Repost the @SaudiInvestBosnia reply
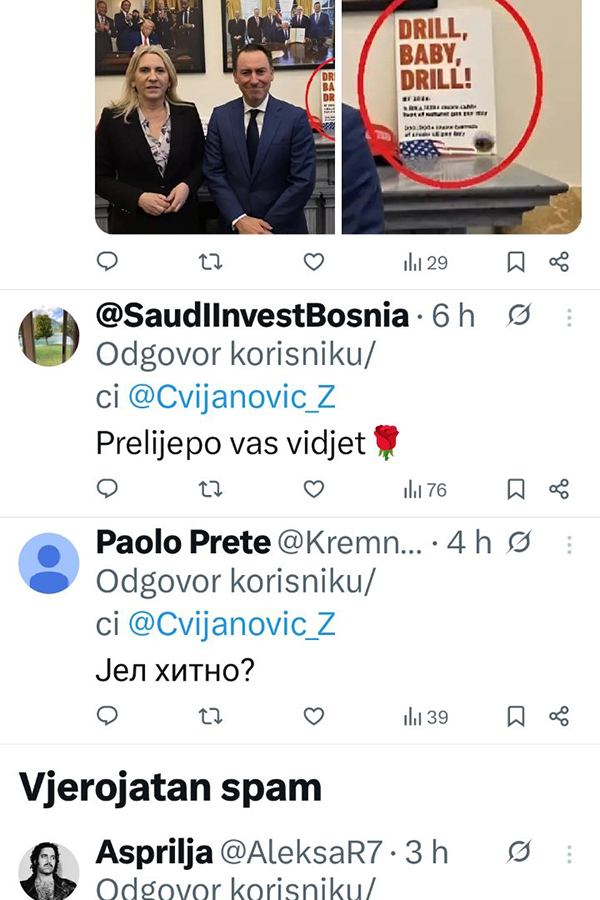Viewport: 600px width, 900px height. pyautogui.click(x=210, y=489)
